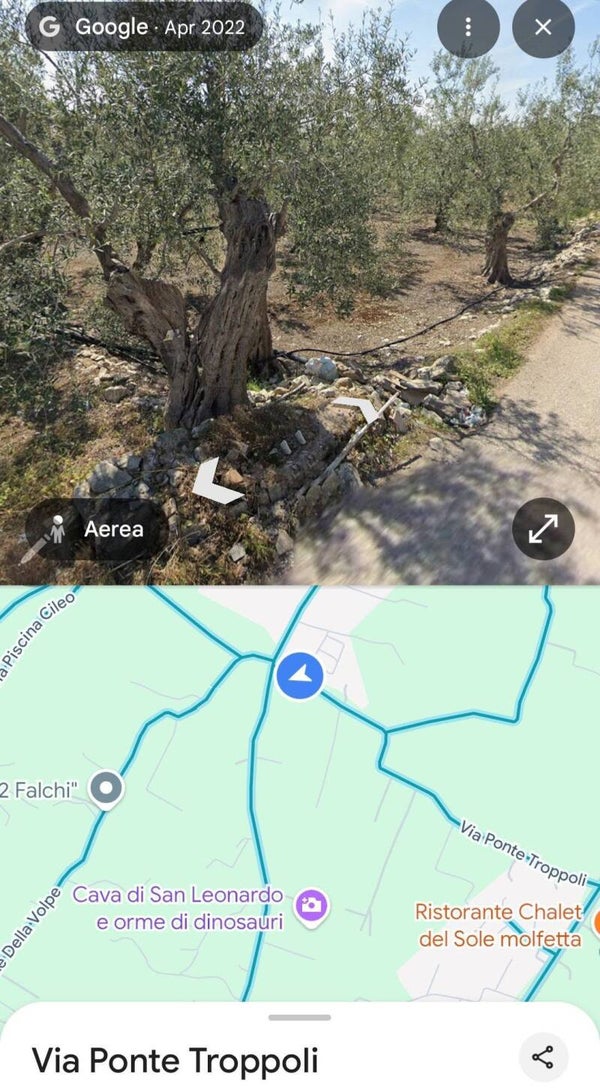This screenshot has width=600, height=1089.
Task: Expand the bottom sheet handle
Action: (x=299, y=1017)
